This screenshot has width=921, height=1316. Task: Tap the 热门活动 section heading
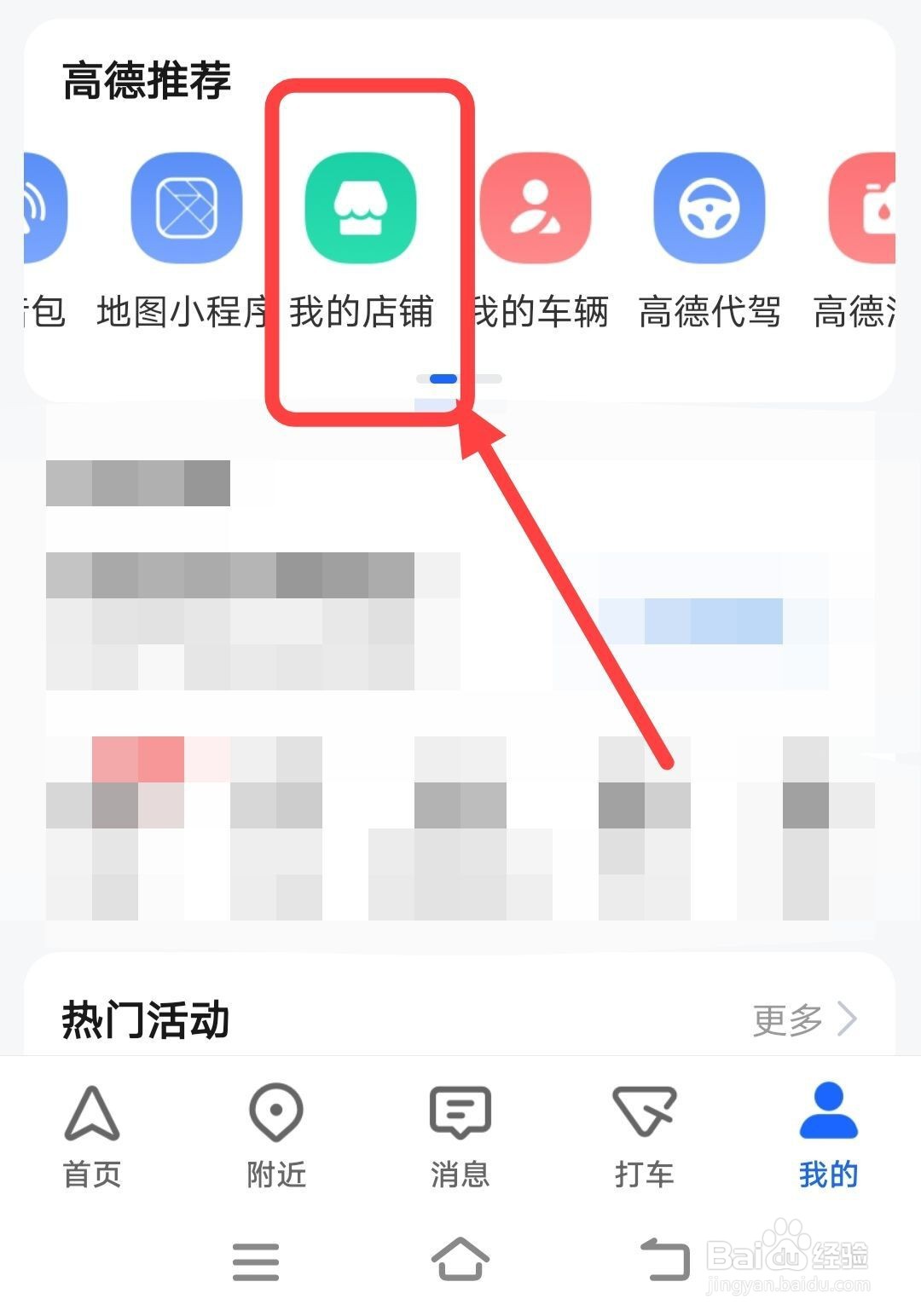coord(145,1019)
